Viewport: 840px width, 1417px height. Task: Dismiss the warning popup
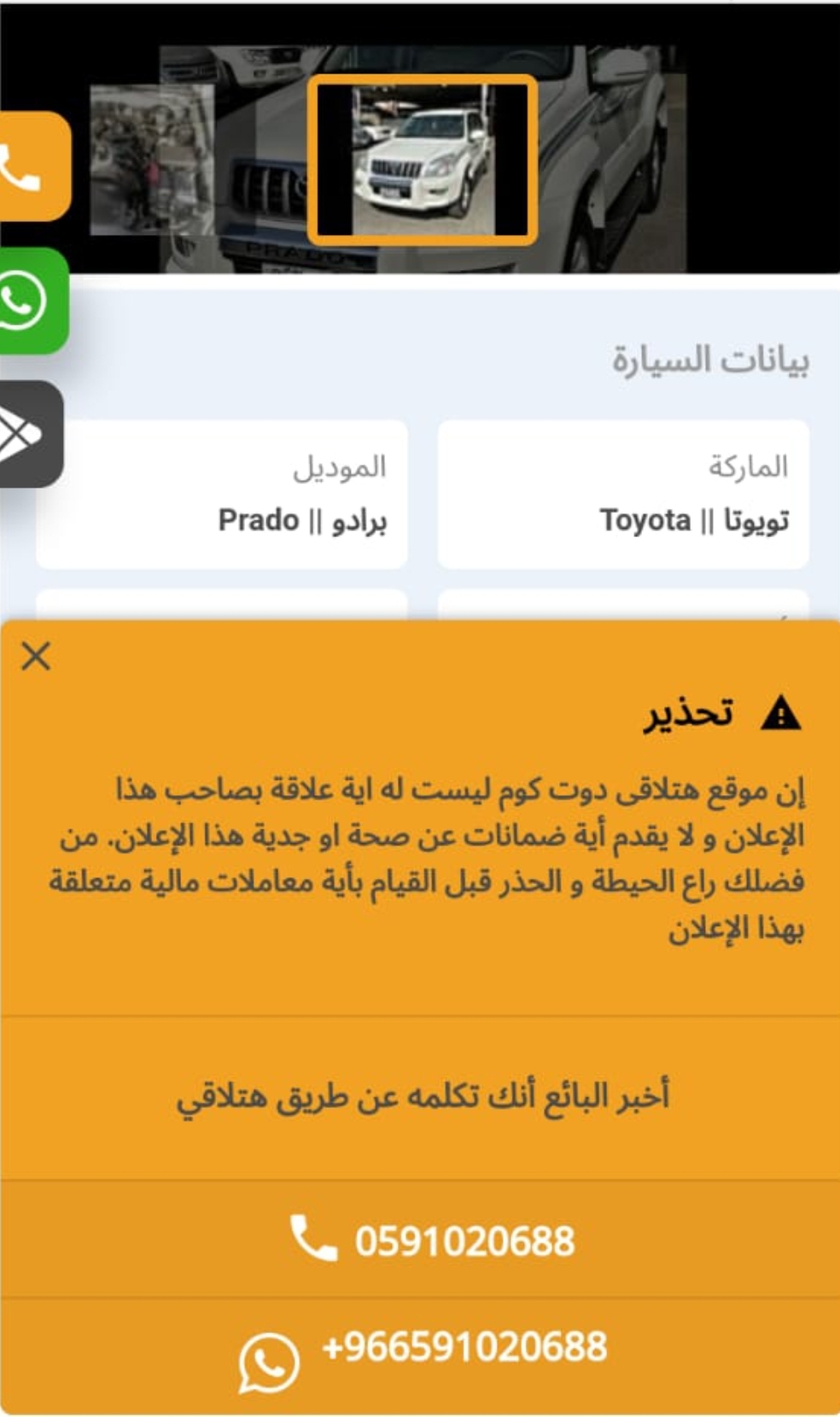[36, 657]
